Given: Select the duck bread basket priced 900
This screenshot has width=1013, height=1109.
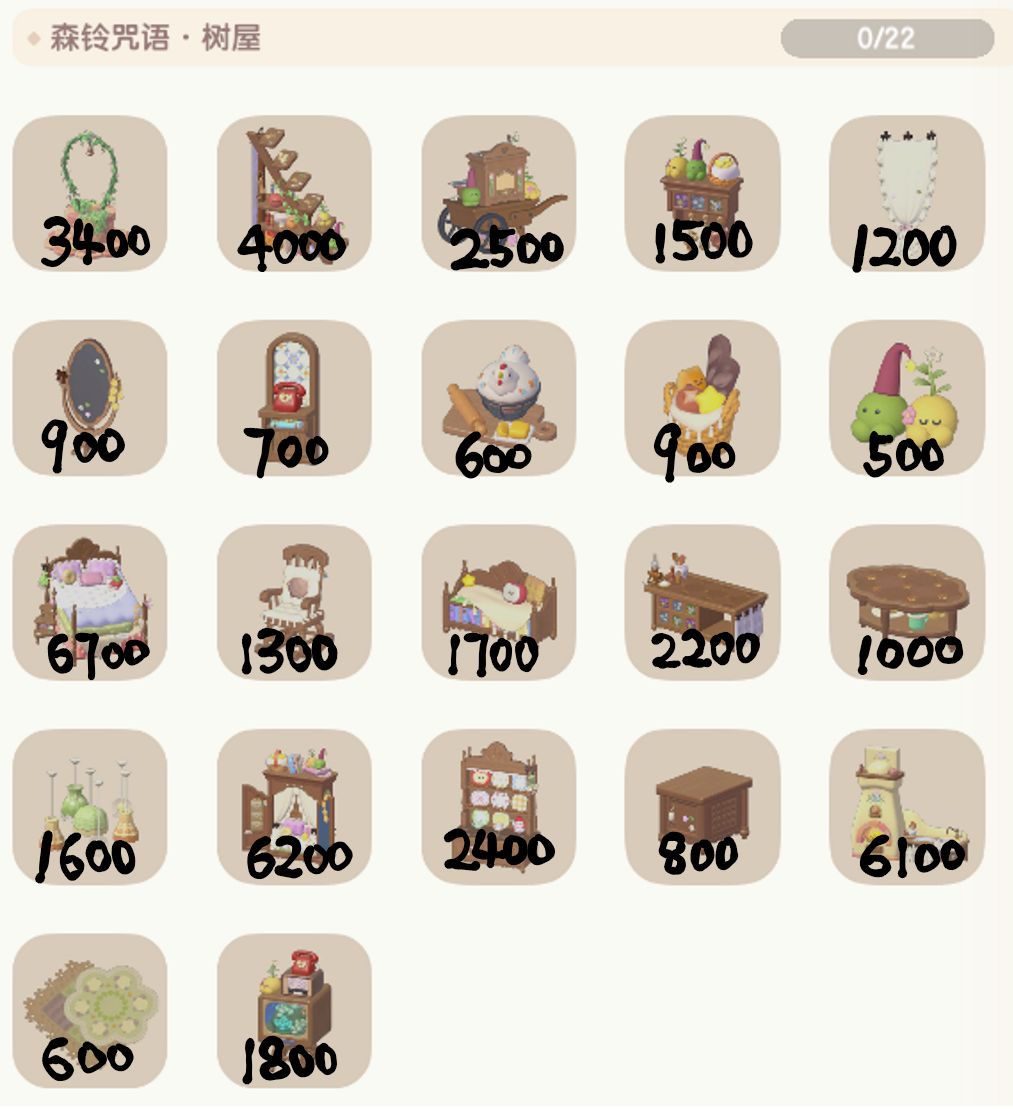Looking at the screenshot, I should [702, 398].
